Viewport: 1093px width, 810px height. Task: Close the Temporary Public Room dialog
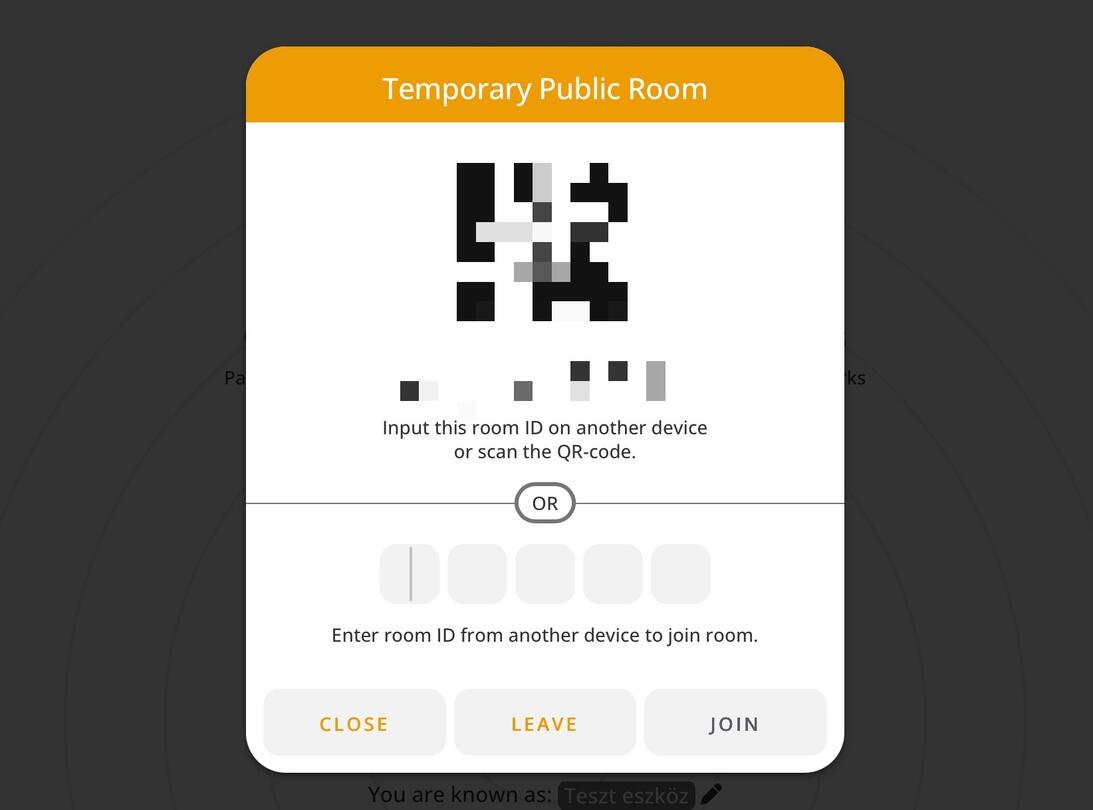pyautogui.click(x=354, y=723)
